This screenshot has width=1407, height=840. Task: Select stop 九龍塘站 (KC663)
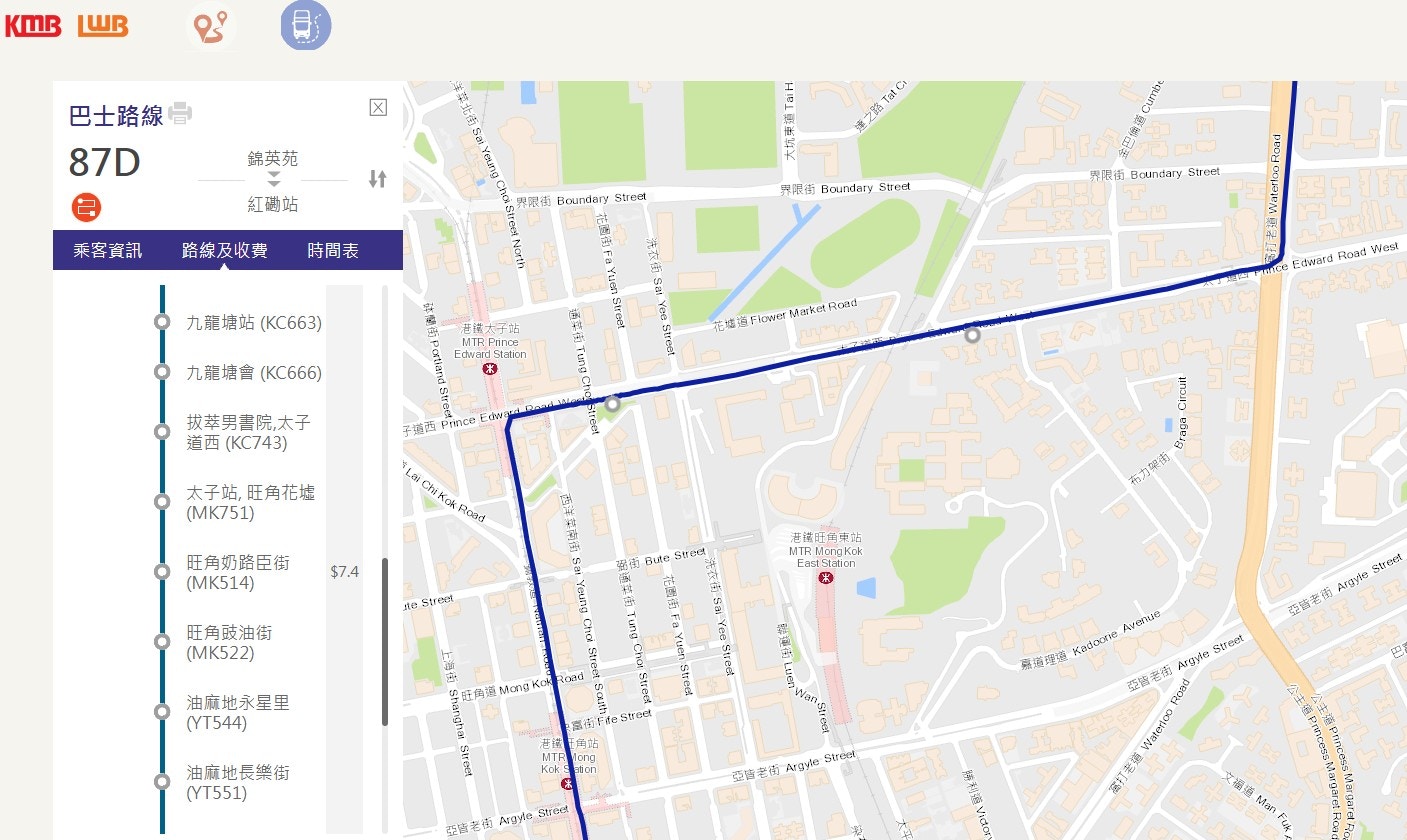(x=254, y=323)
